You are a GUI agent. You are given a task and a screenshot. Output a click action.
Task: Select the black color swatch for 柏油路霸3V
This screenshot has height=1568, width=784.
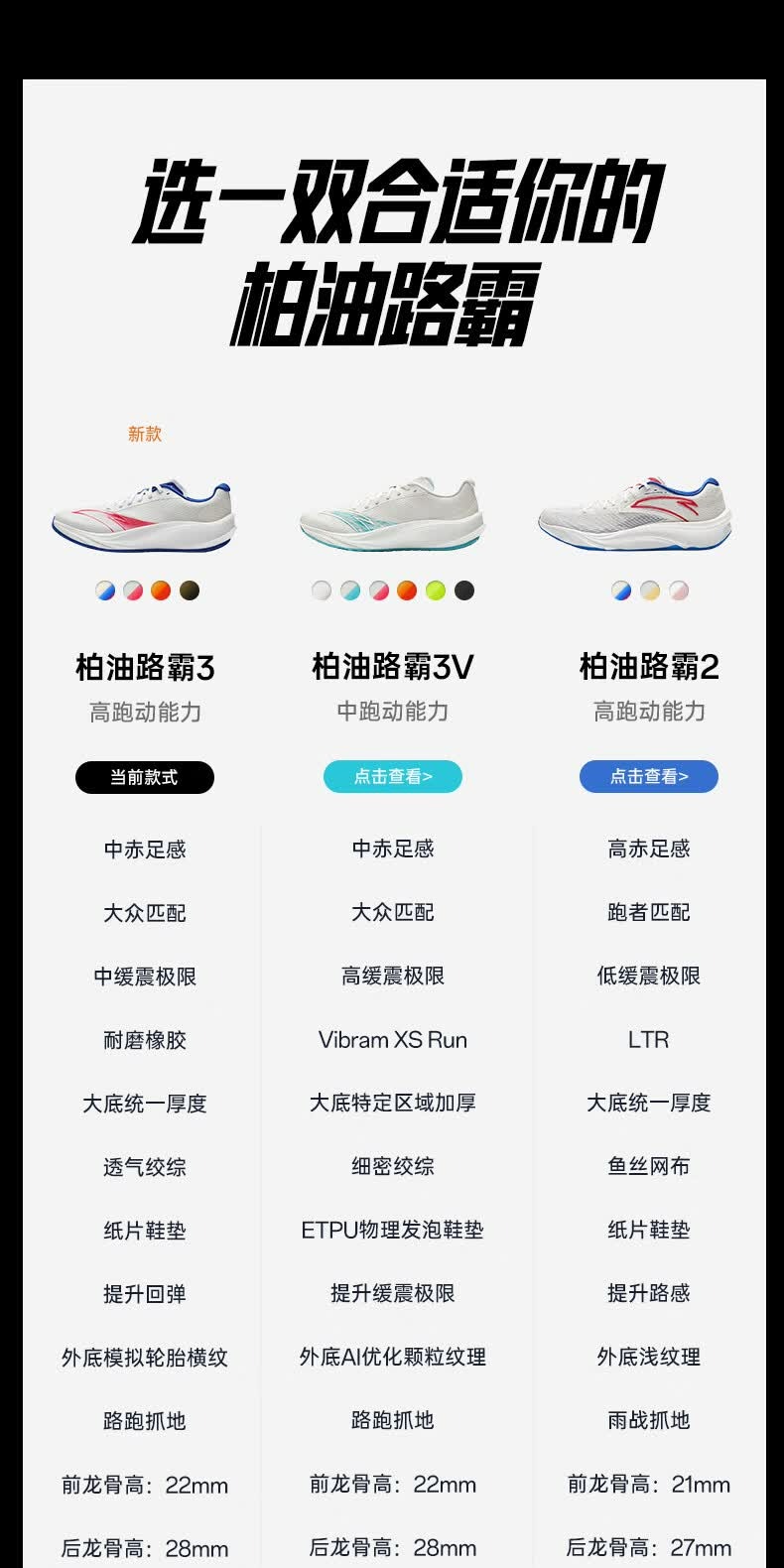point(463,589)
